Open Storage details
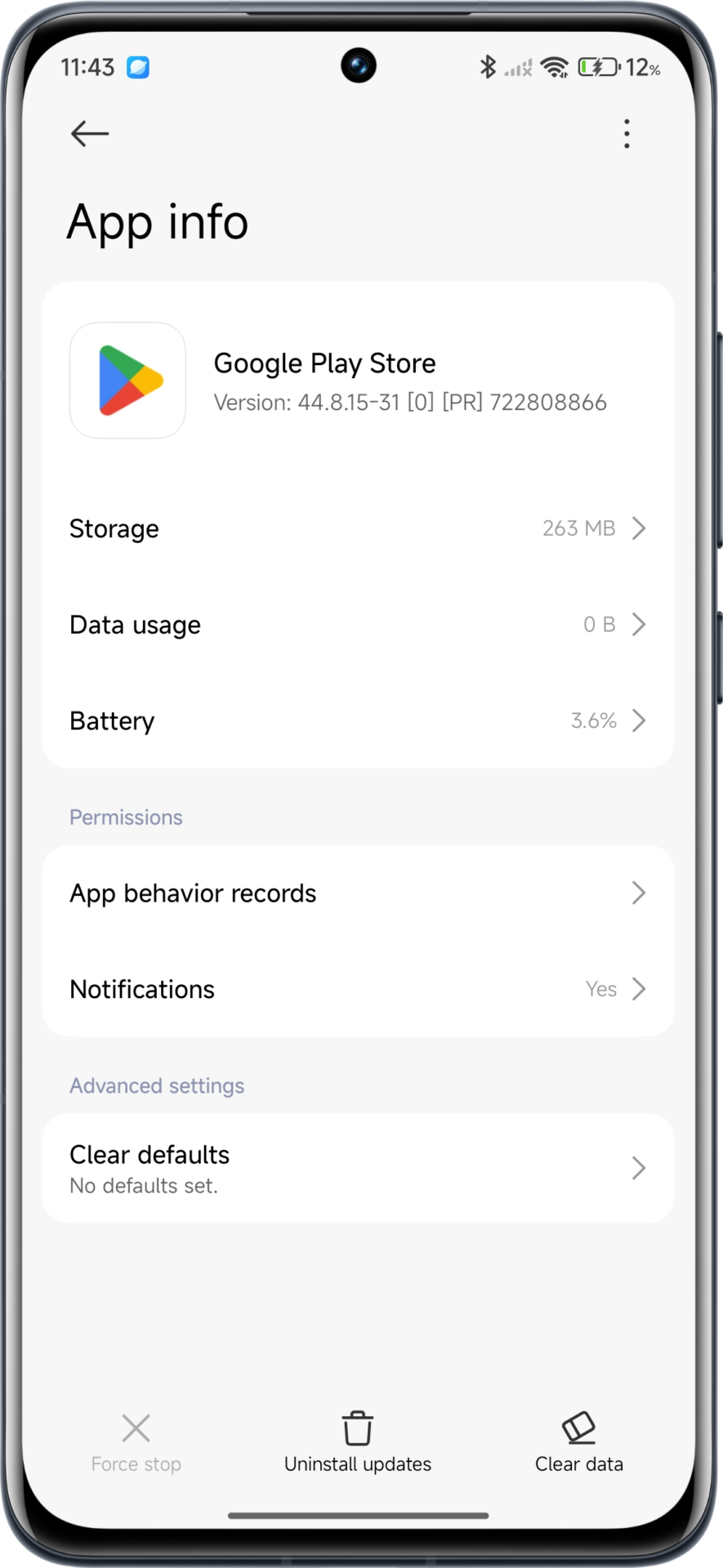The image size is (723, 1568). [358, 528]
